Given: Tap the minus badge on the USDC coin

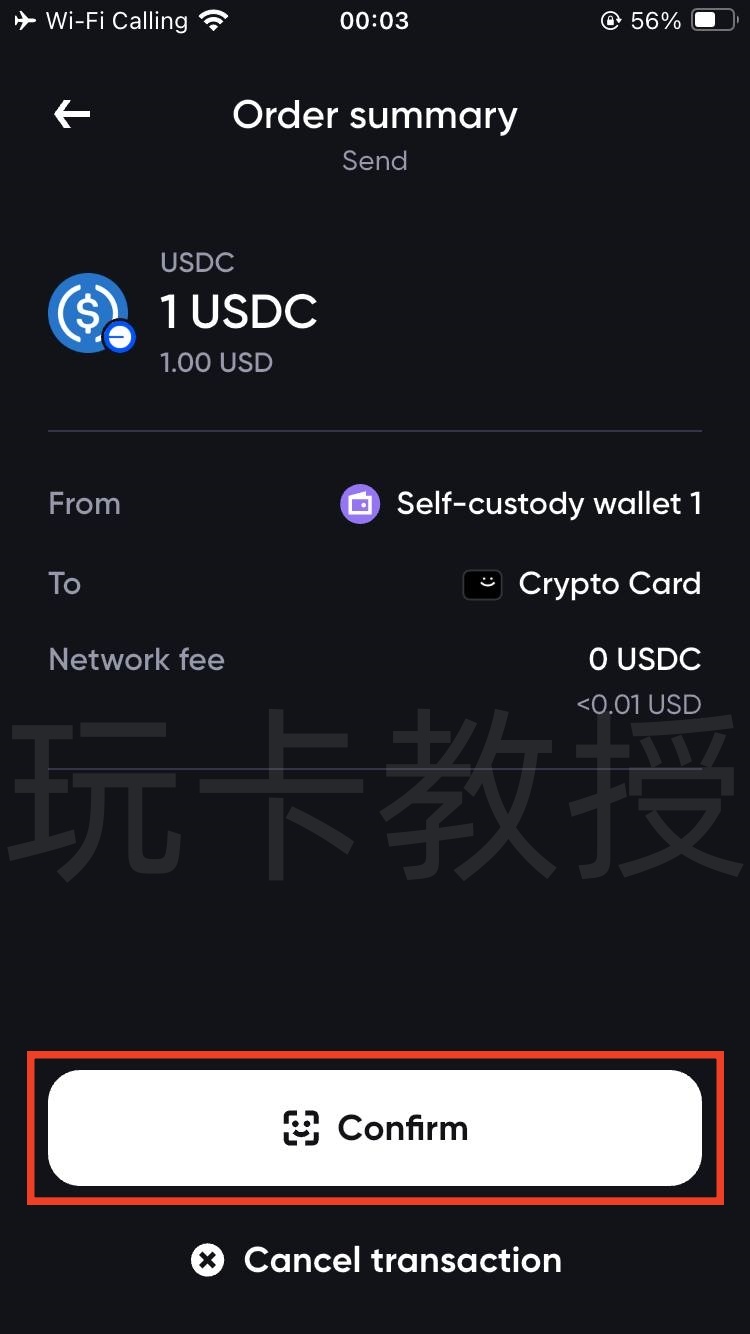Looking at the screenshot, I should [x=119, y=340].
